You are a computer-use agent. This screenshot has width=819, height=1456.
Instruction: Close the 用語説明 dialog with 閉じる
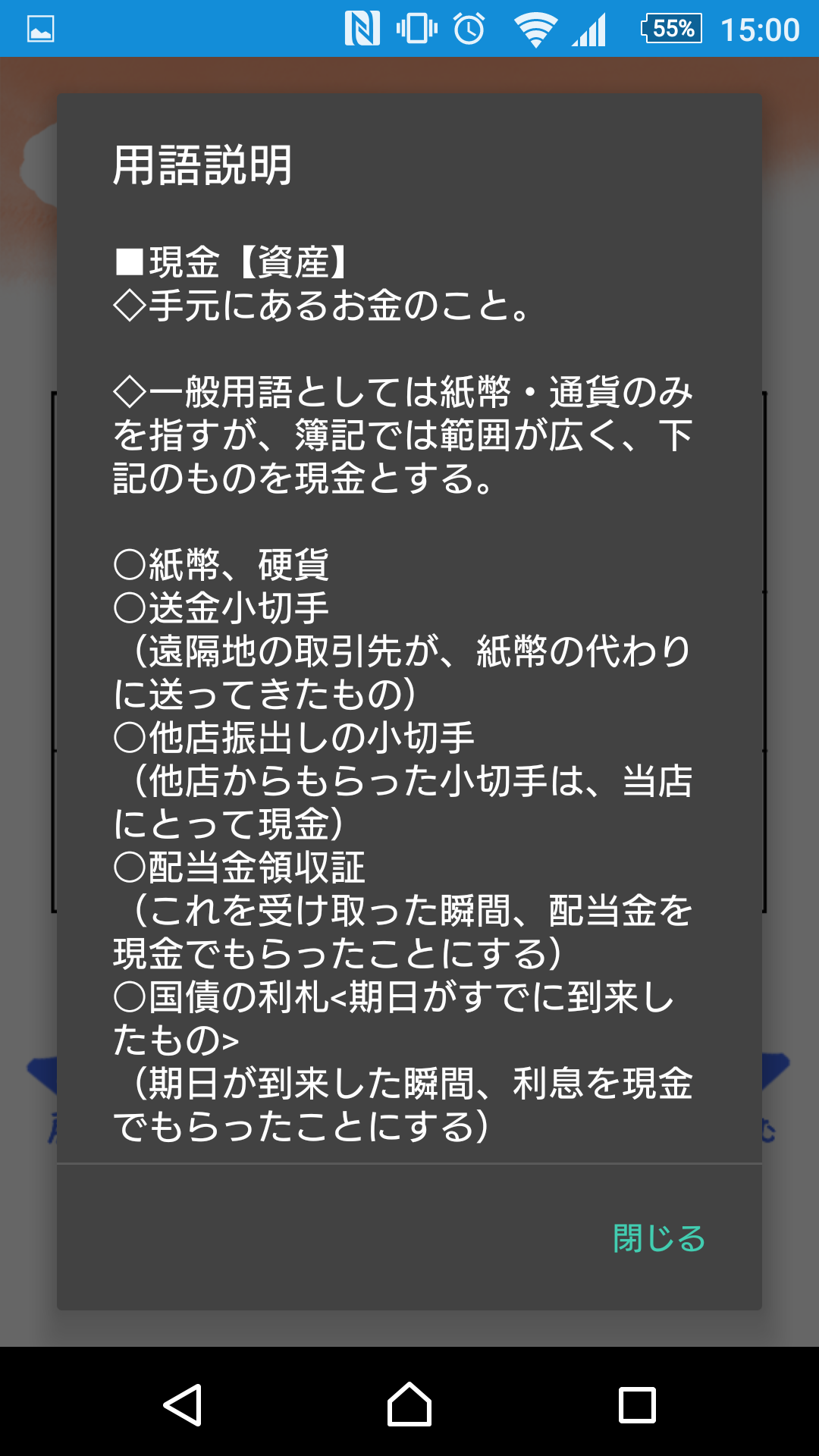658,1238
